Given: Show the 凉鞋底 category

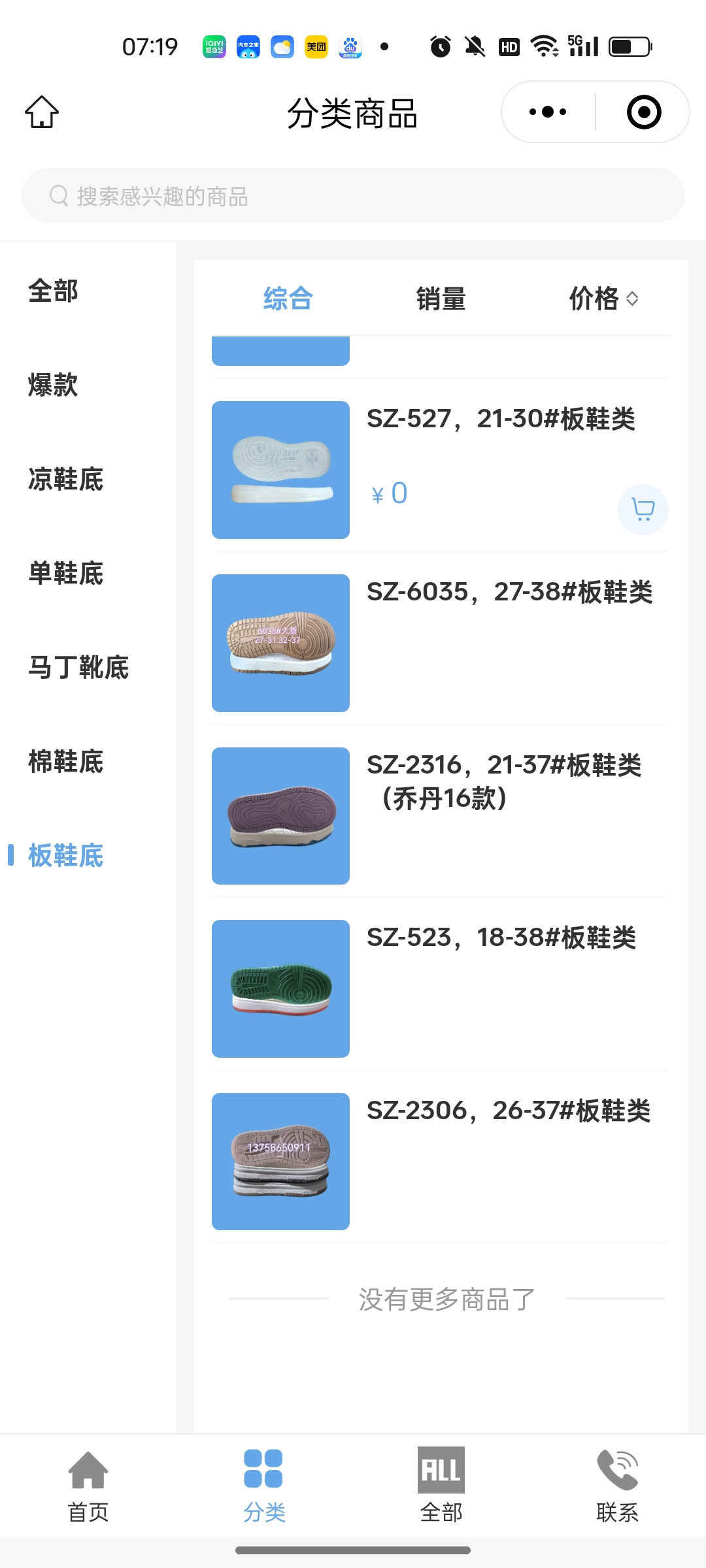Looking at the screenshot, I should 66,479.
